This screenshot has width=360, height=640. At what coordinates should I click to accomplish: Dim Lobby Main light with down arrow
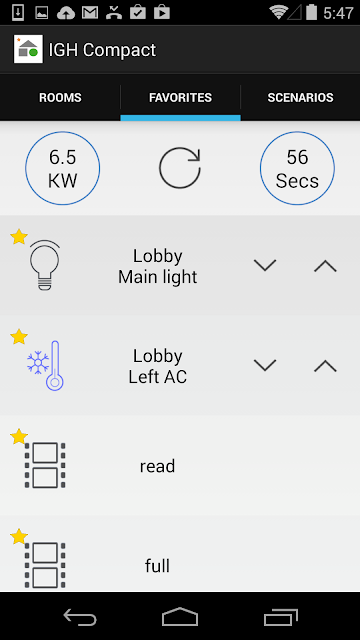coord(265,266)
